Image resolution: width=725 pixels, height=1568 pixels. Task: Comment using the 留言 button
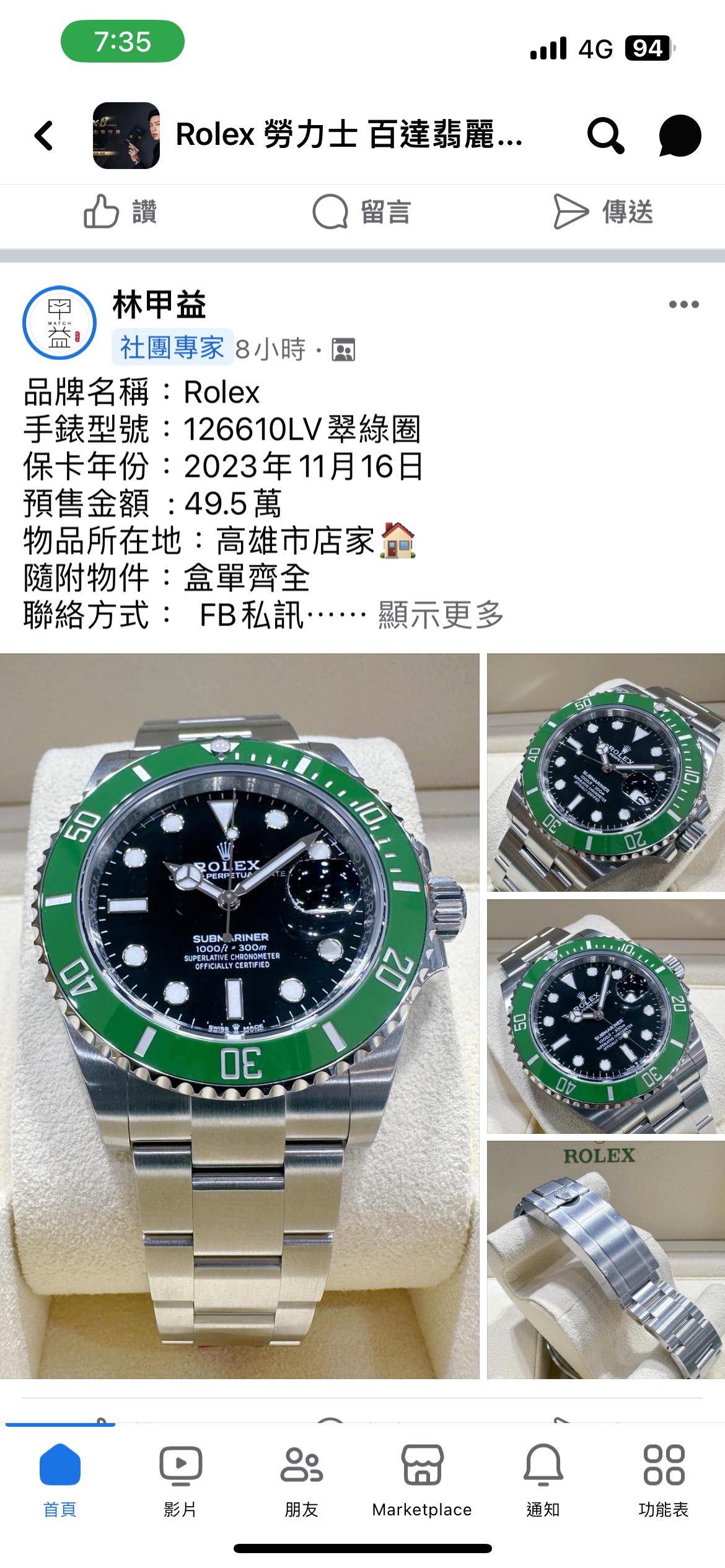(362, 212)
